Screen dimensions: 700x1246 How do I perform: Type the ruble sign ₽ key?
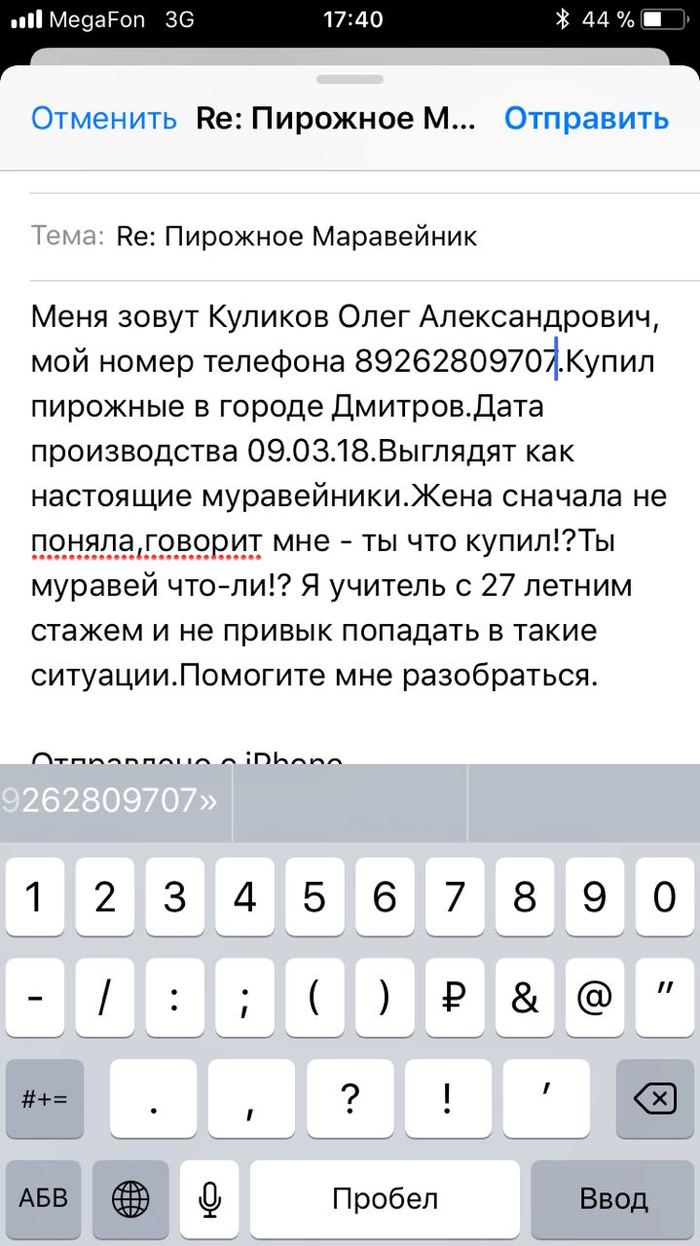(455, 997)
